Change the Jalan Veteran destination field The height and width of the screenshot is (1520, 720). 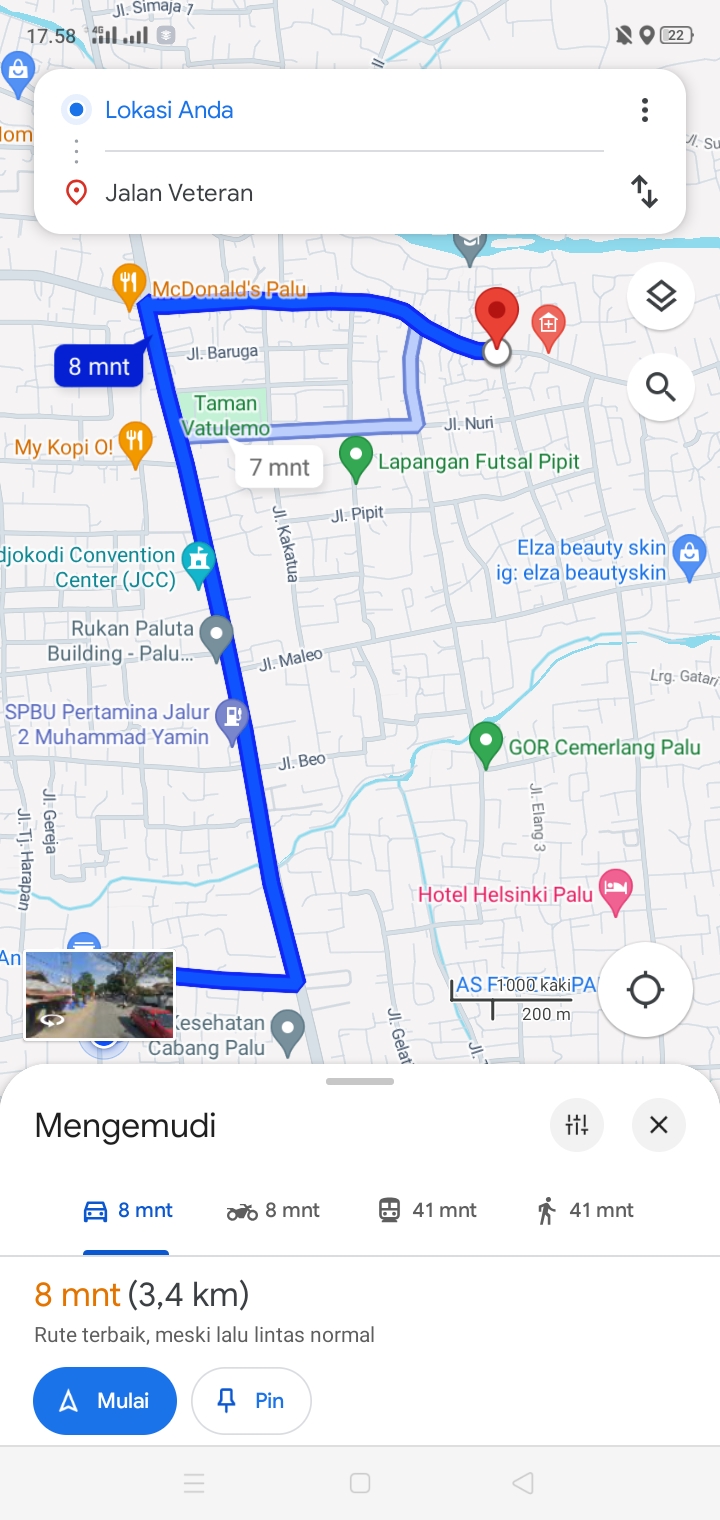354,193
